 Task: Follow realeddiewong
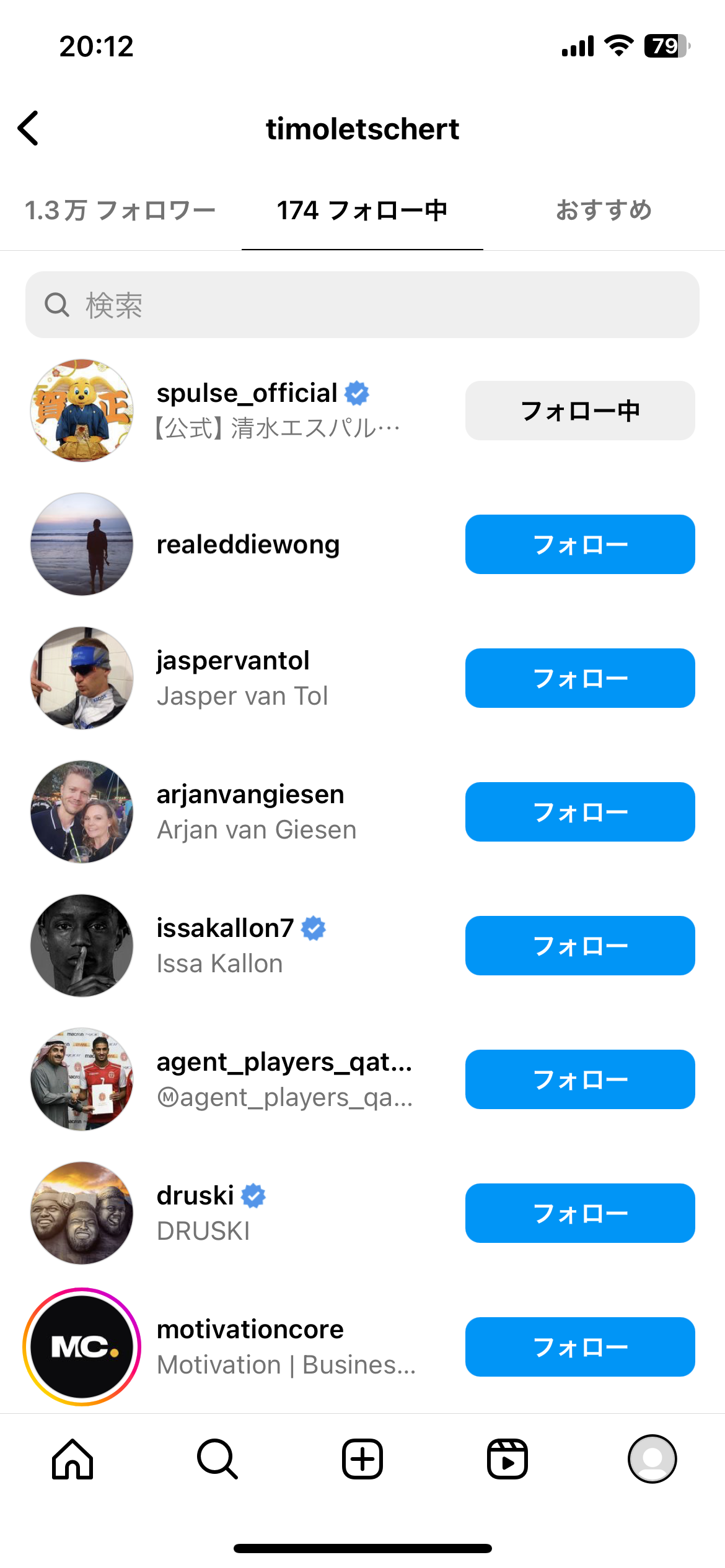580,544
